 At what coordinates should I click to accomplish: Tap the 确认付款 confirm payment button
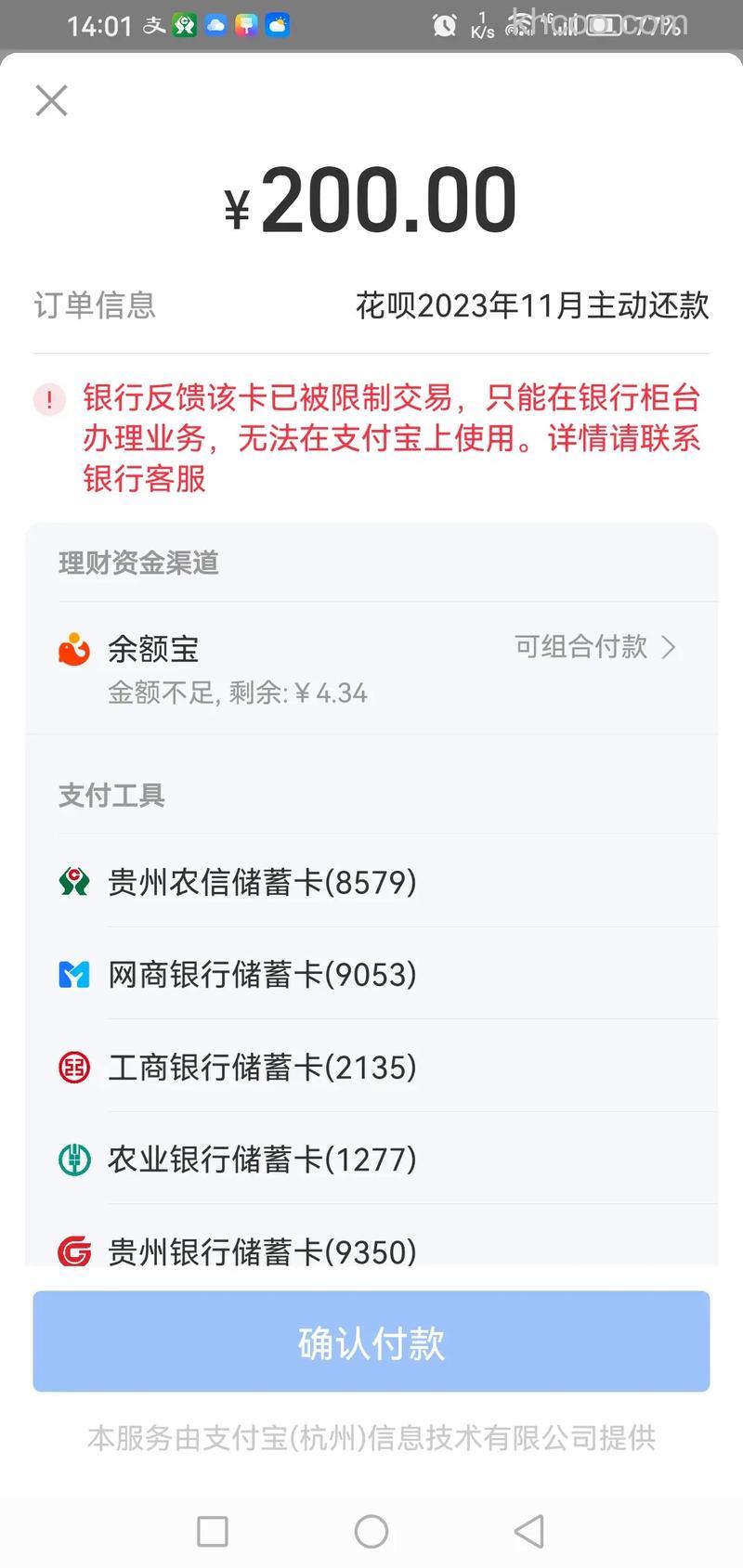pos(371,1341)
